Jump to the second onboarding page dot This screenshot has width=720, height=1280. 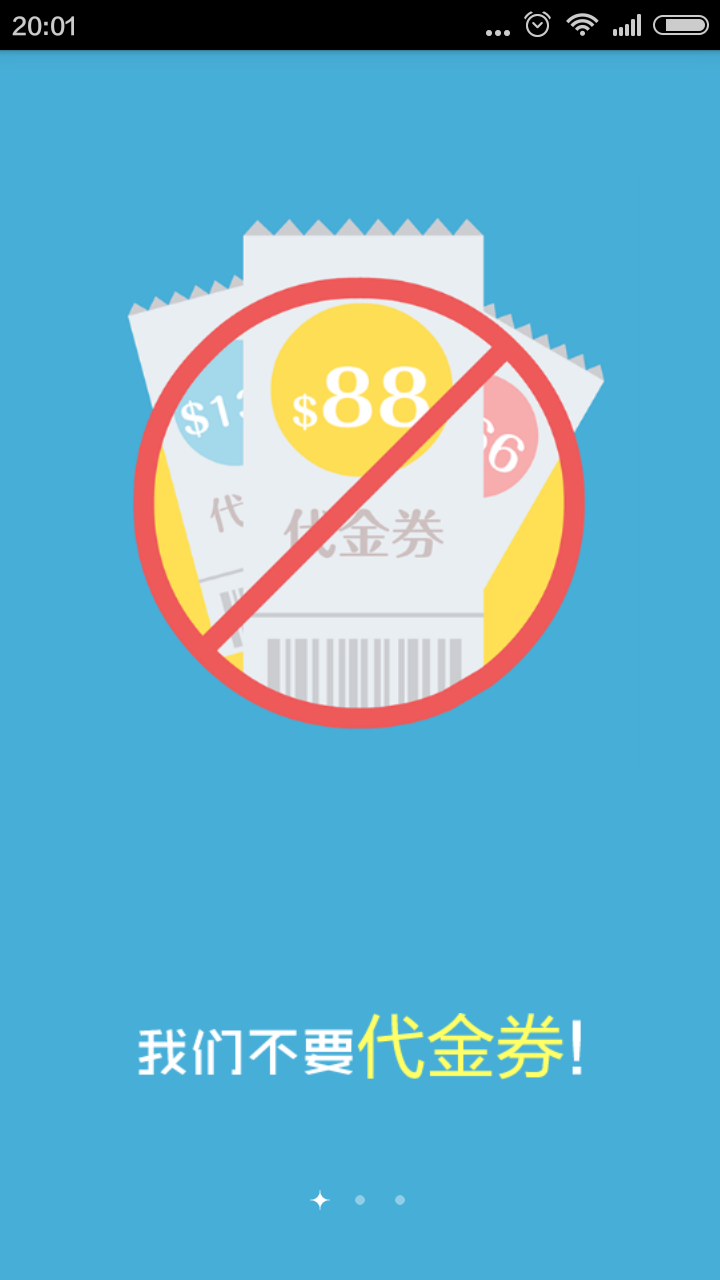(x=360, y=1200)
